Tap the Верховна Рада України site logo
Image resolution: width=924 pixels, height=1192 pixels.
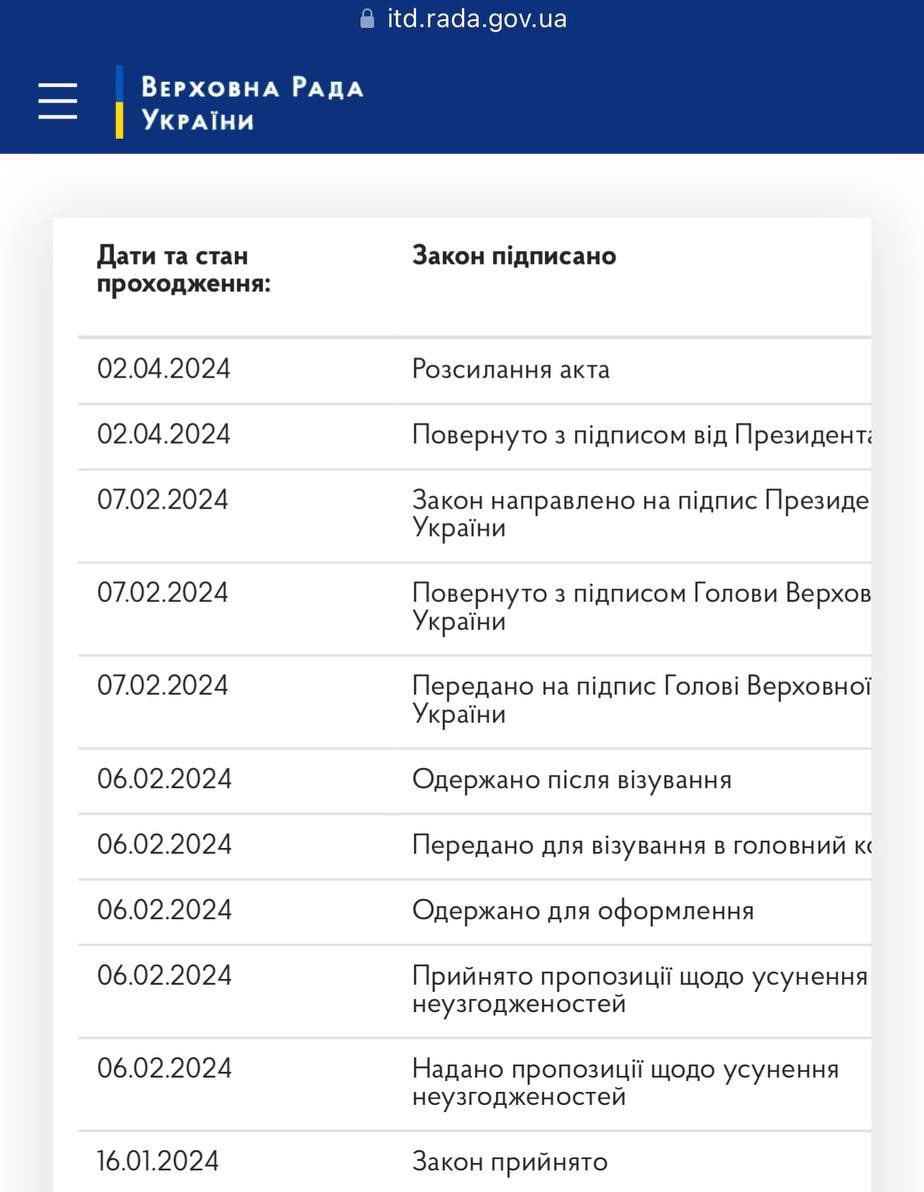click(x=240, y=103)
